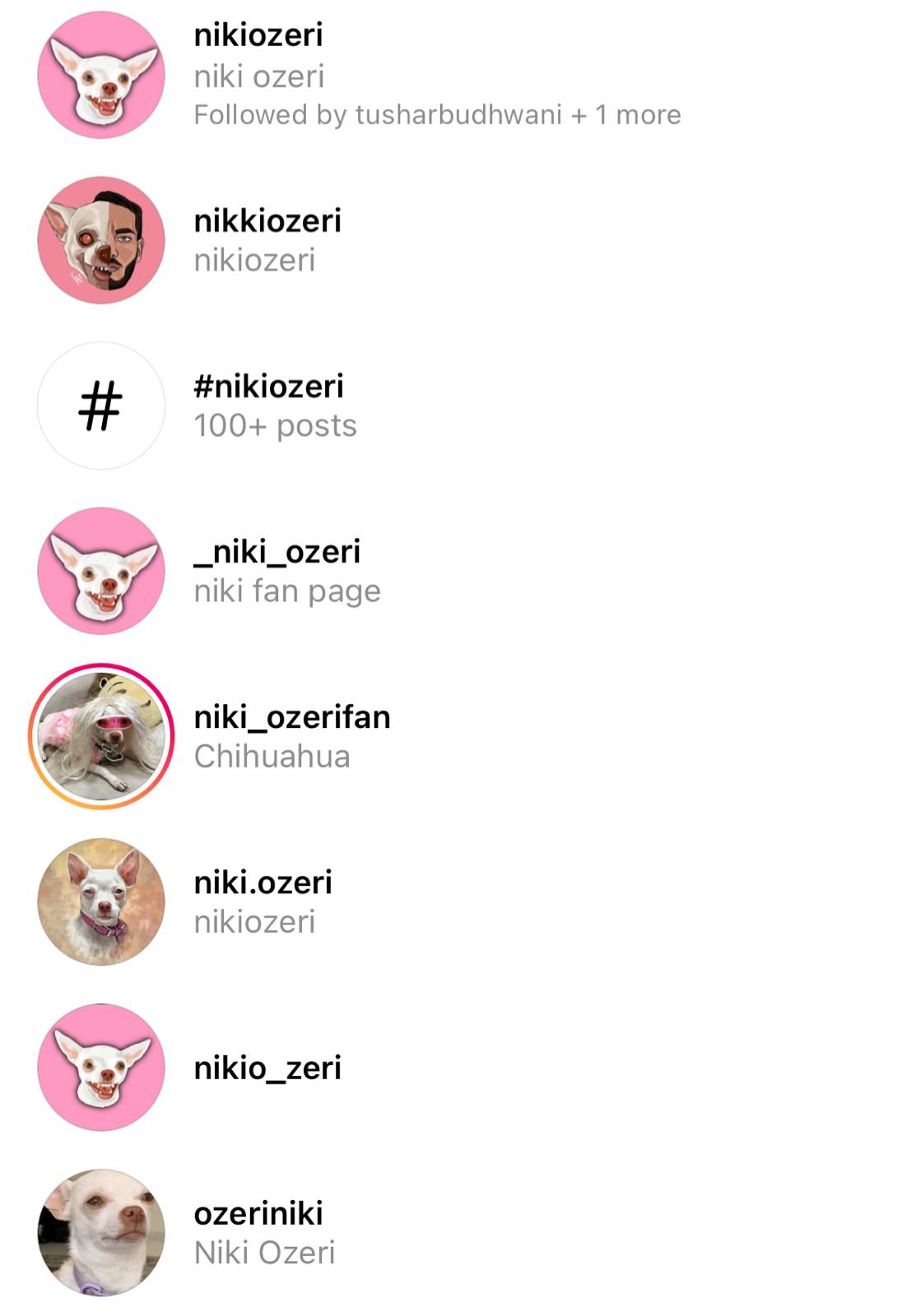897x1316 pixels.
Task: Open the nikkiozeri account result
Action: click(x=267, y=222)
